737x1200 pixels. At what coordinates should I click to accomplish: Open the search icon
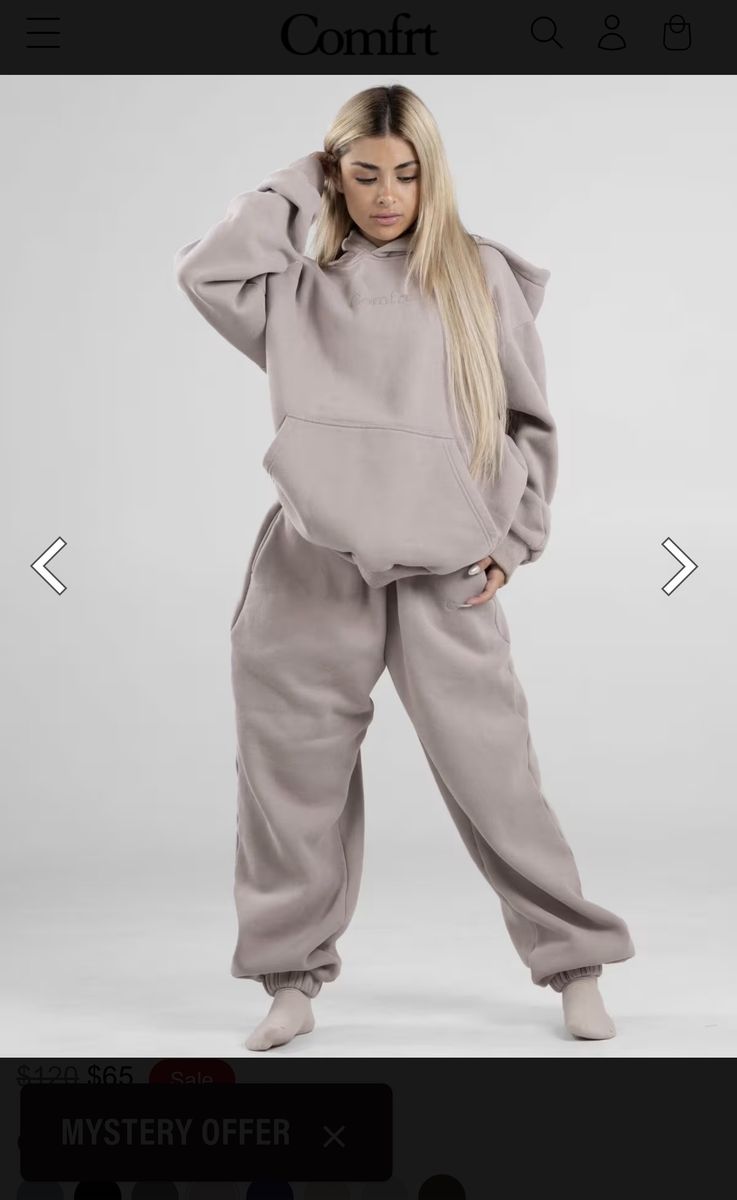click(546, 33)
